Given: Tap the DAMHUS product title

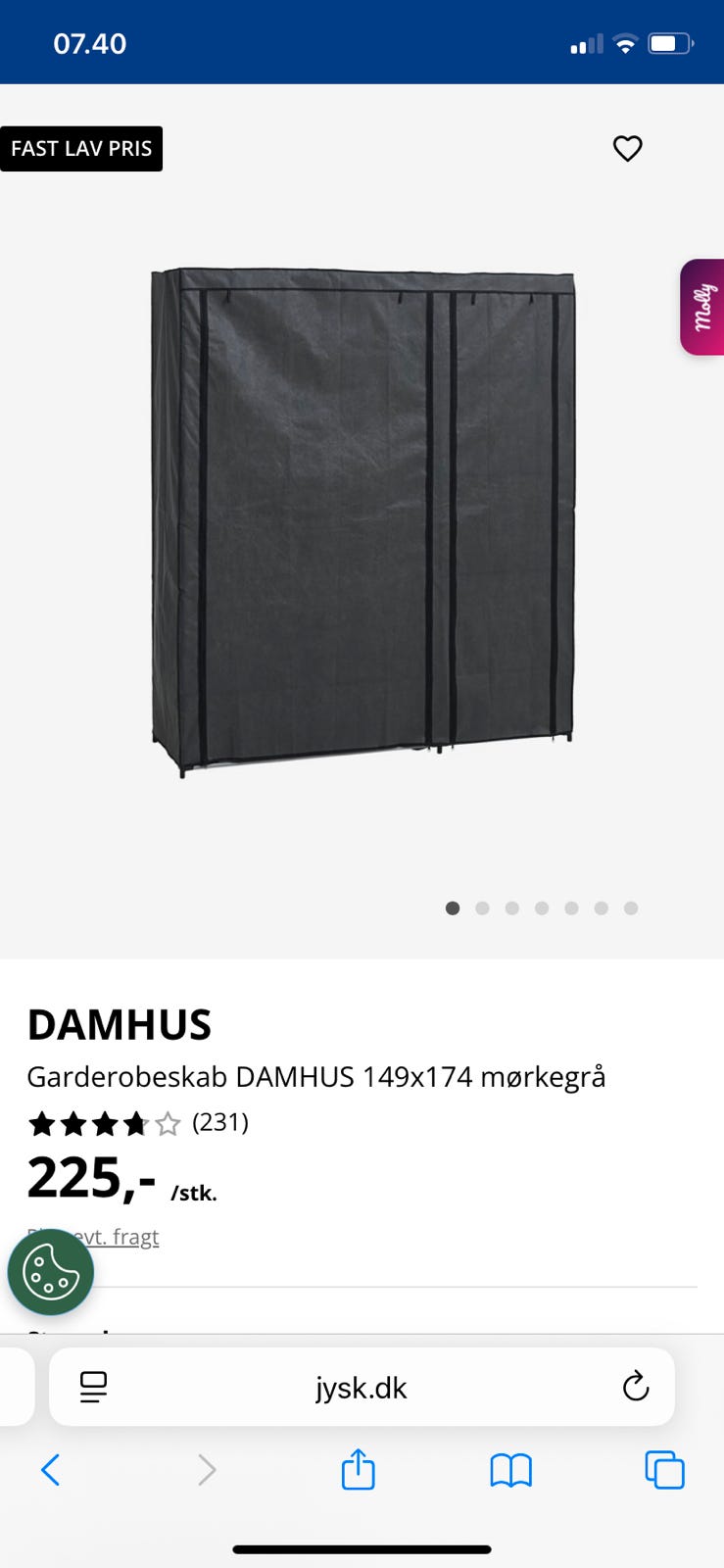Looking at the screenshot, I should tap(120, 1025).
